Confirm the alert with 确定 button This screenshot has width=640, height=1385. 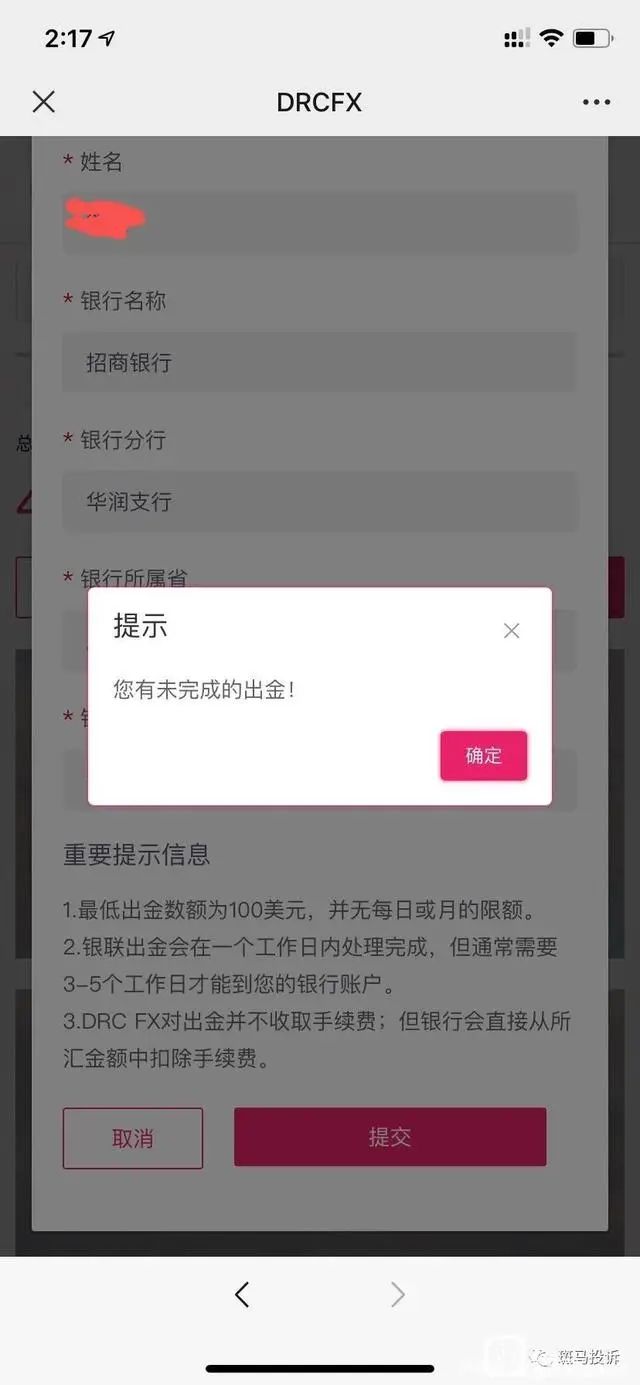click(x=483, y=755)
